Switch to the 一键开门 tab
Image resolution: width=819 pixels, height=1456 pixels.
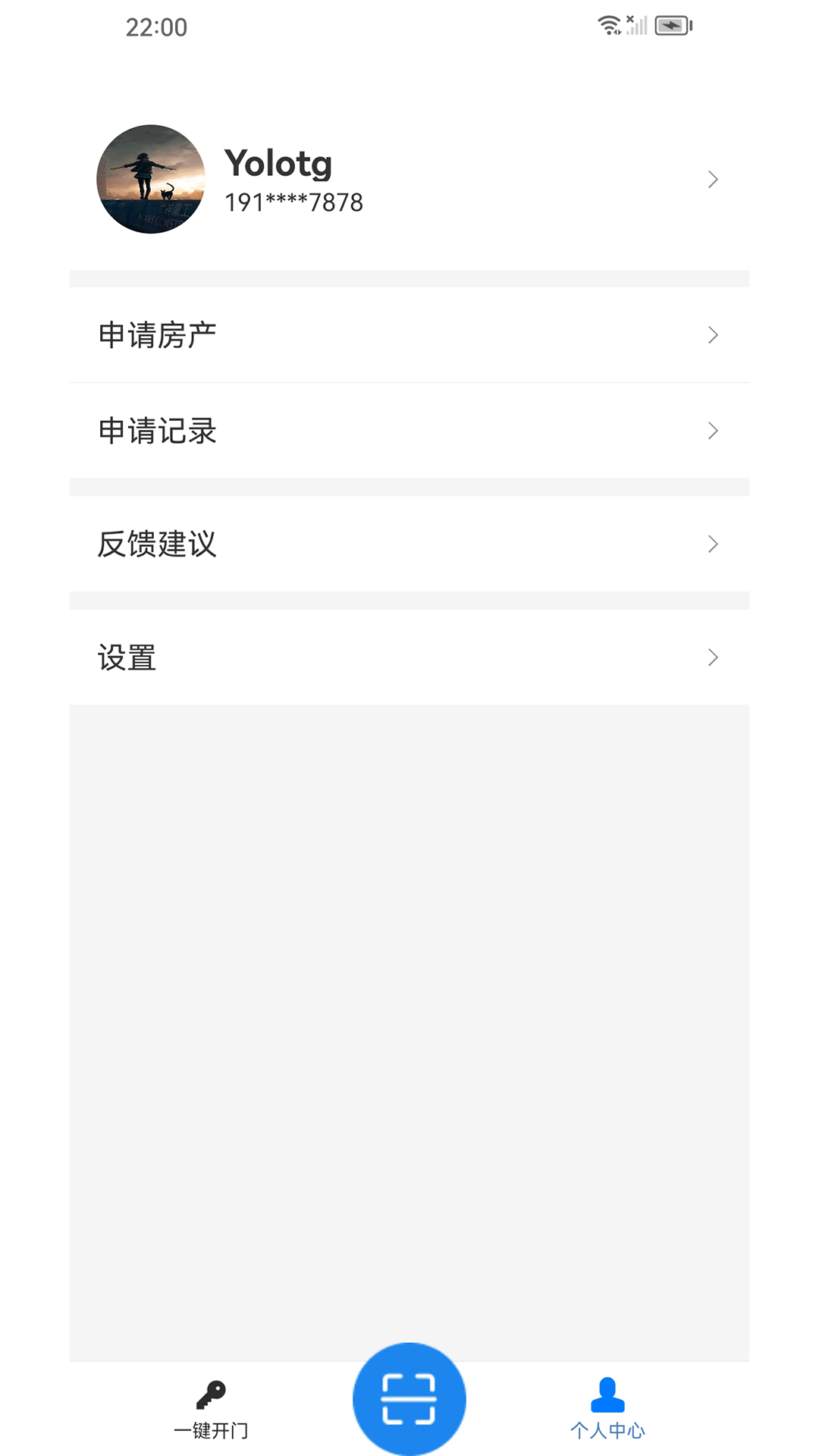click(210, 1418)
